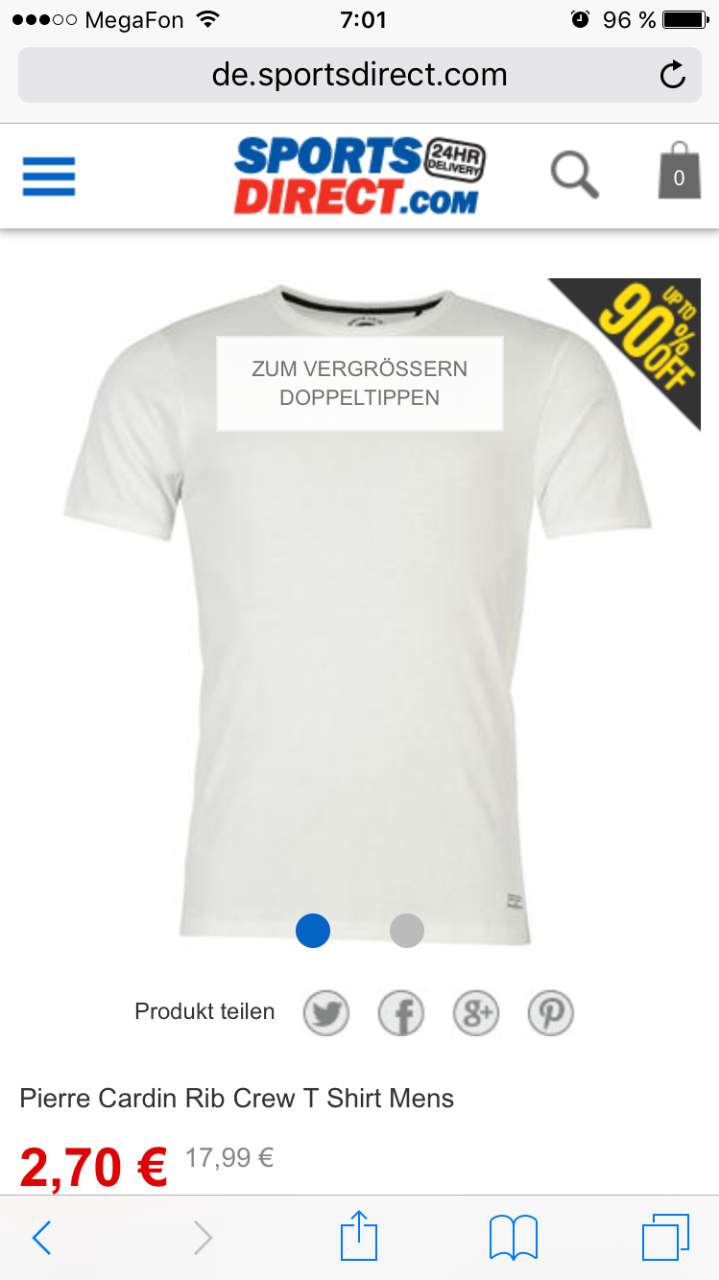Tap the de.sportsdirect.com address bar

359,75
